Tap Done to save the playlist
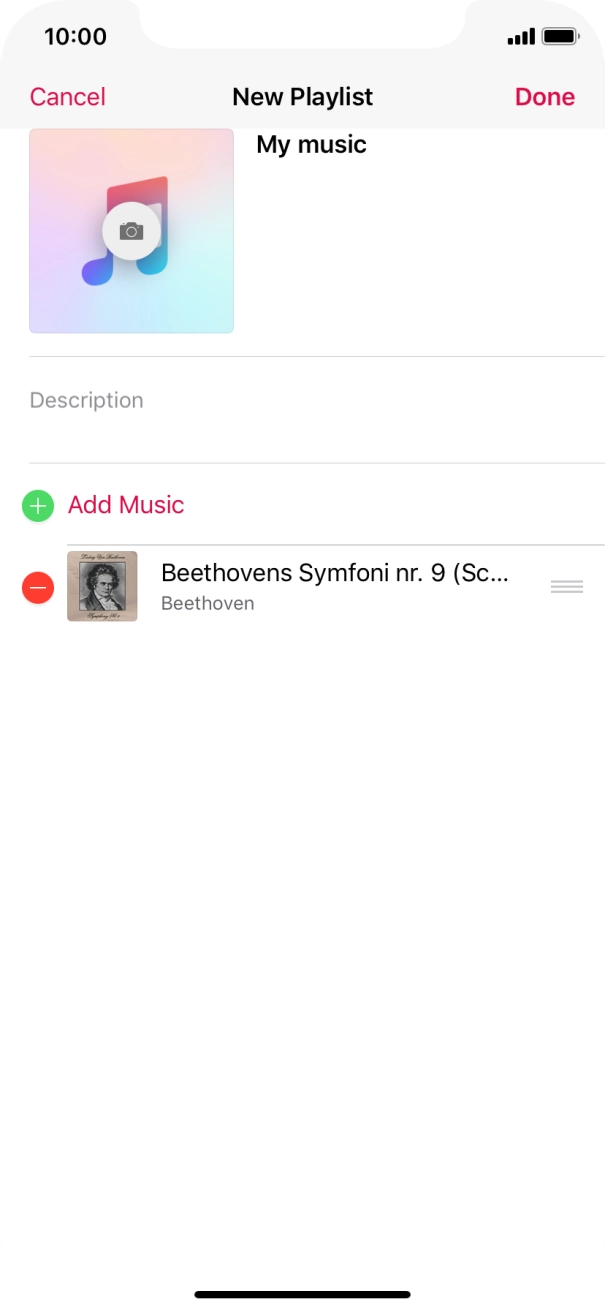The width and height of the screenshot is (605, 1310). click(x=545, y=97)
